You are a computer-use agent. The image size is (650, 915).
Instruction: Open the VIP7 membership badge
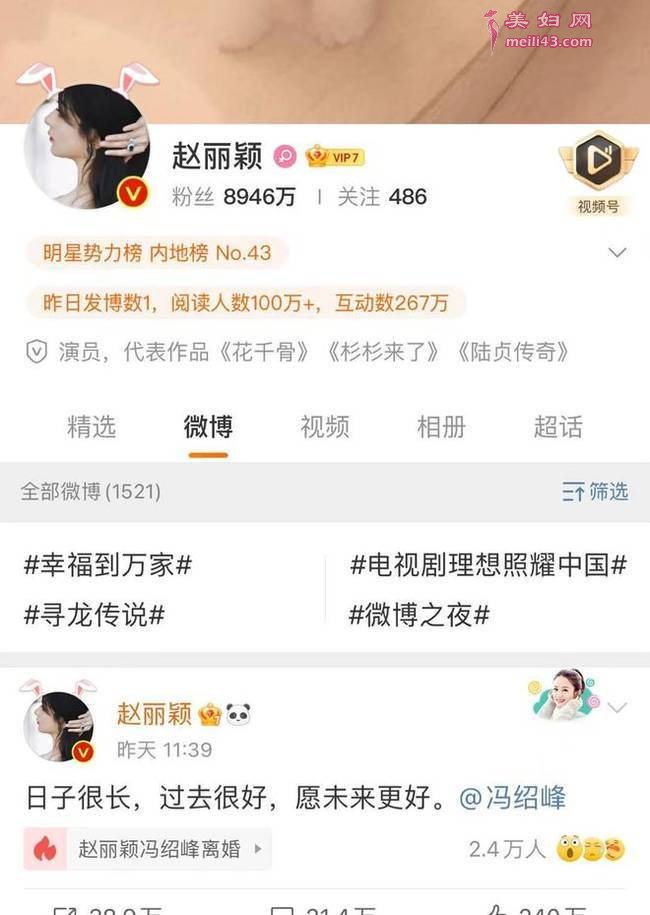coord(335,157)
